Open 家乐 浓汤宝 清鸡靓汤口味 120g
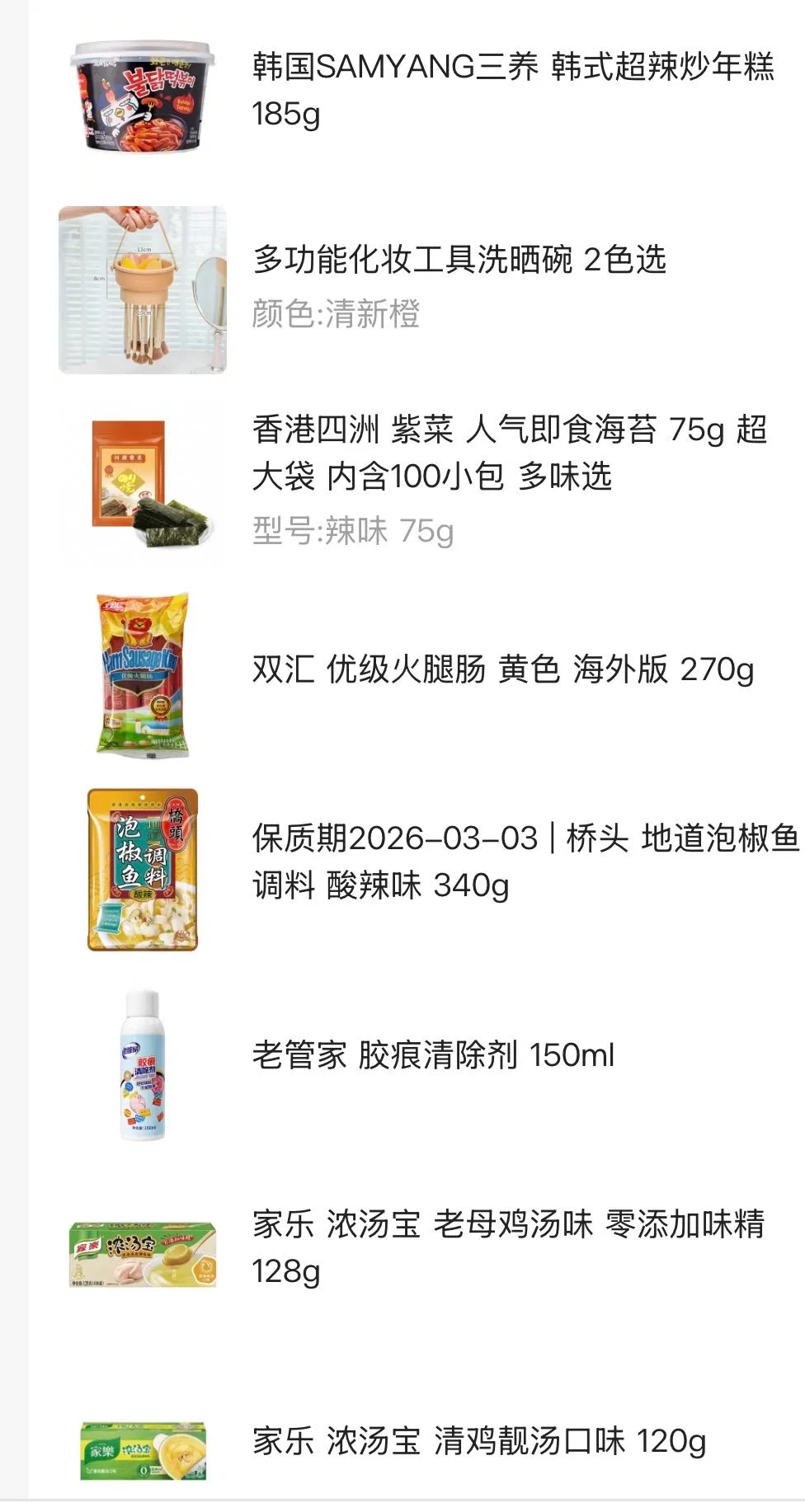 click(478, 1441)
